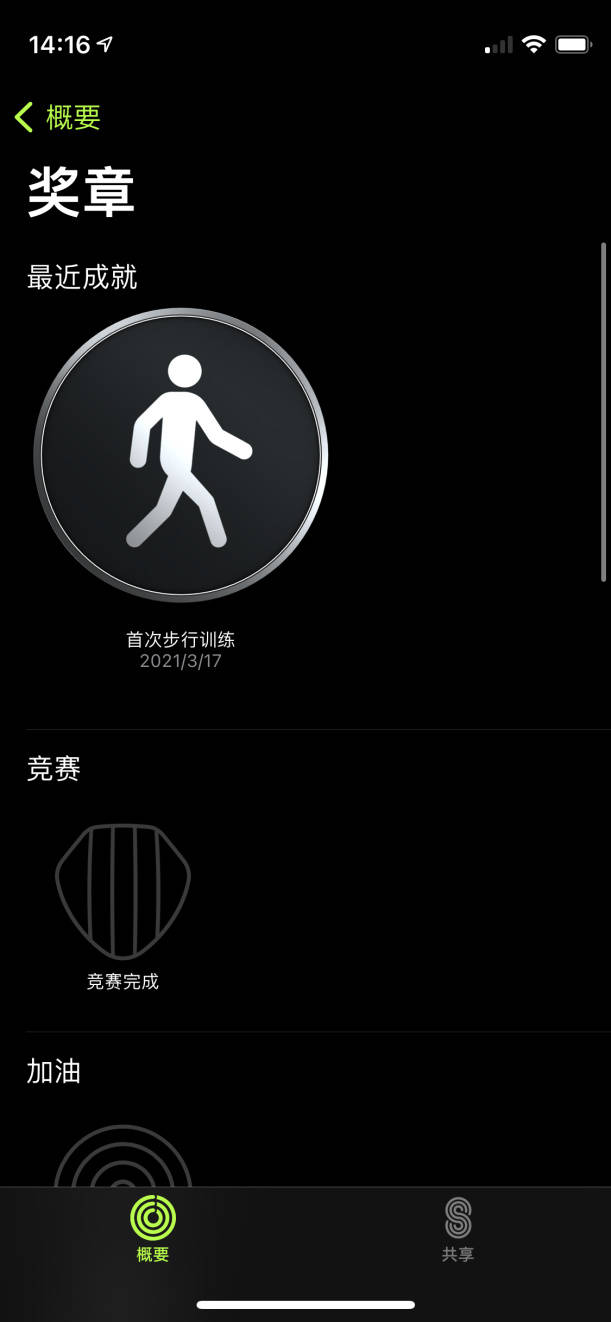This screenshot has width=611, height=1322.
Task: Switch to the 概要 tab
Action: [x=153, y=1229]
